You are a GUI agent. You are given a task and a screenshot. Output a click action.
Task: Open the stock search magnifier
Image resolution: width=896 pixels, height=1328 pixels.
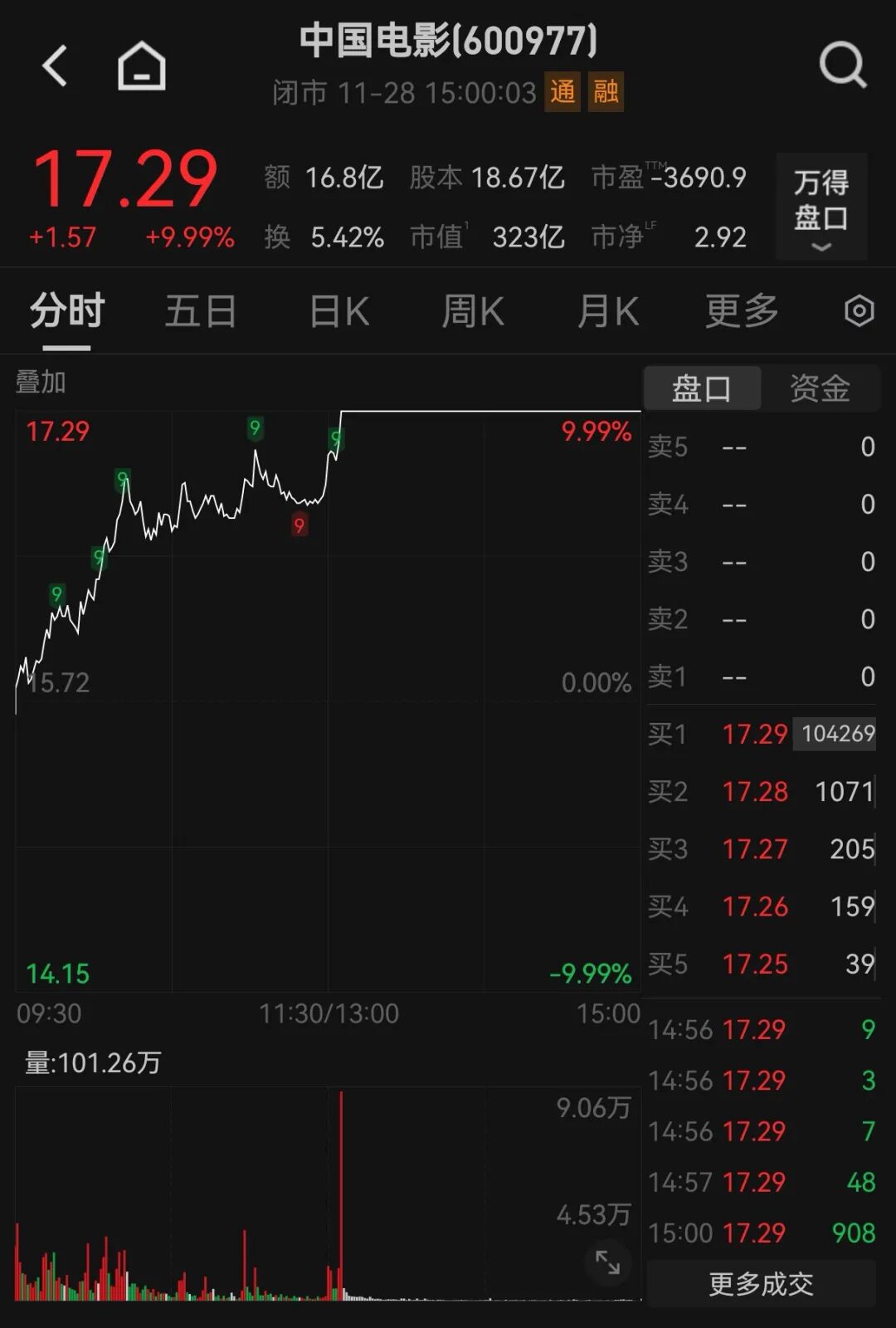click(x=843, y=65)
